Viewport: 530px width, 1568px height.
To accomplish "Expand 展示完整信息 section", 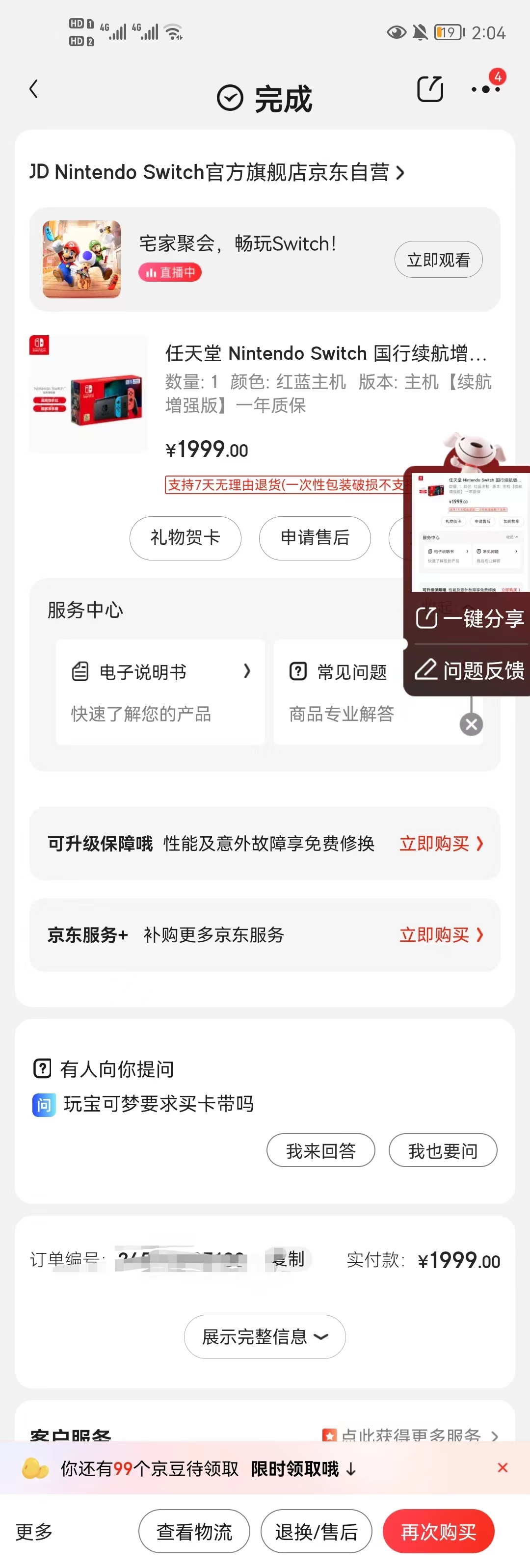I will point(264,1337).
